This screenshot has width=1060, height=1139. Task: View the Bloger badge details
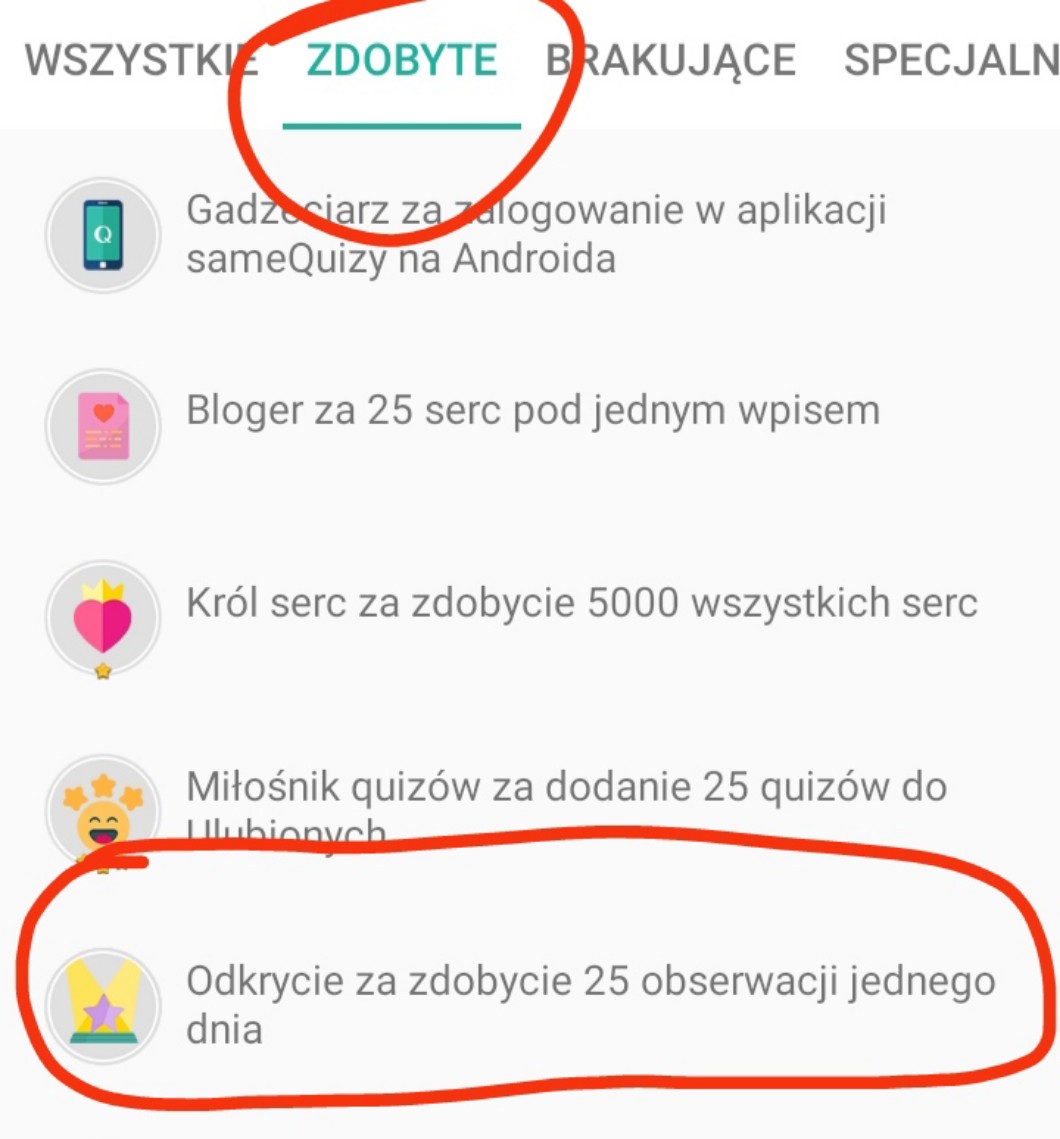pyautogui.click(x=532, y=411)
